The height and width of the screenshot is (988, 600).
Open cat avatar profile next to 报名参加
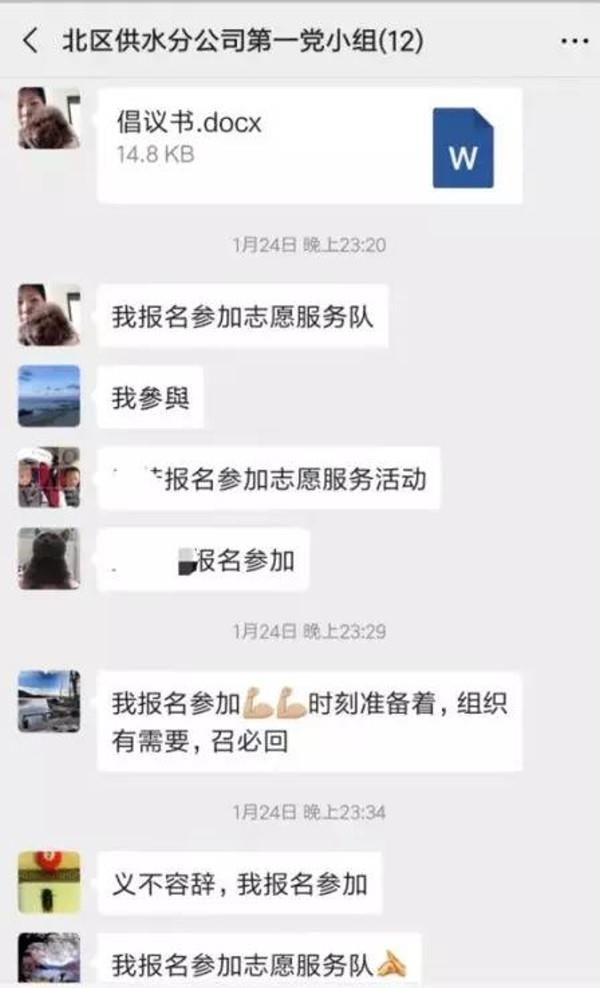[x=49, y=558]
